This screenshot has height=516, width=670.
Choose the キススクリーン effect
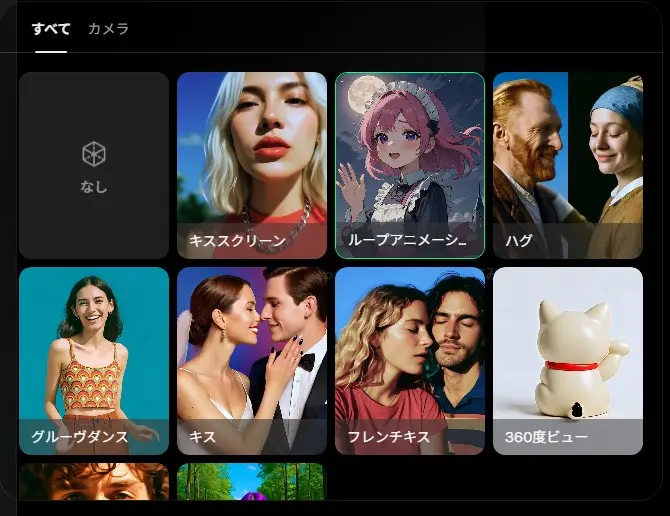pyautogui.click(x=252, y=165)
